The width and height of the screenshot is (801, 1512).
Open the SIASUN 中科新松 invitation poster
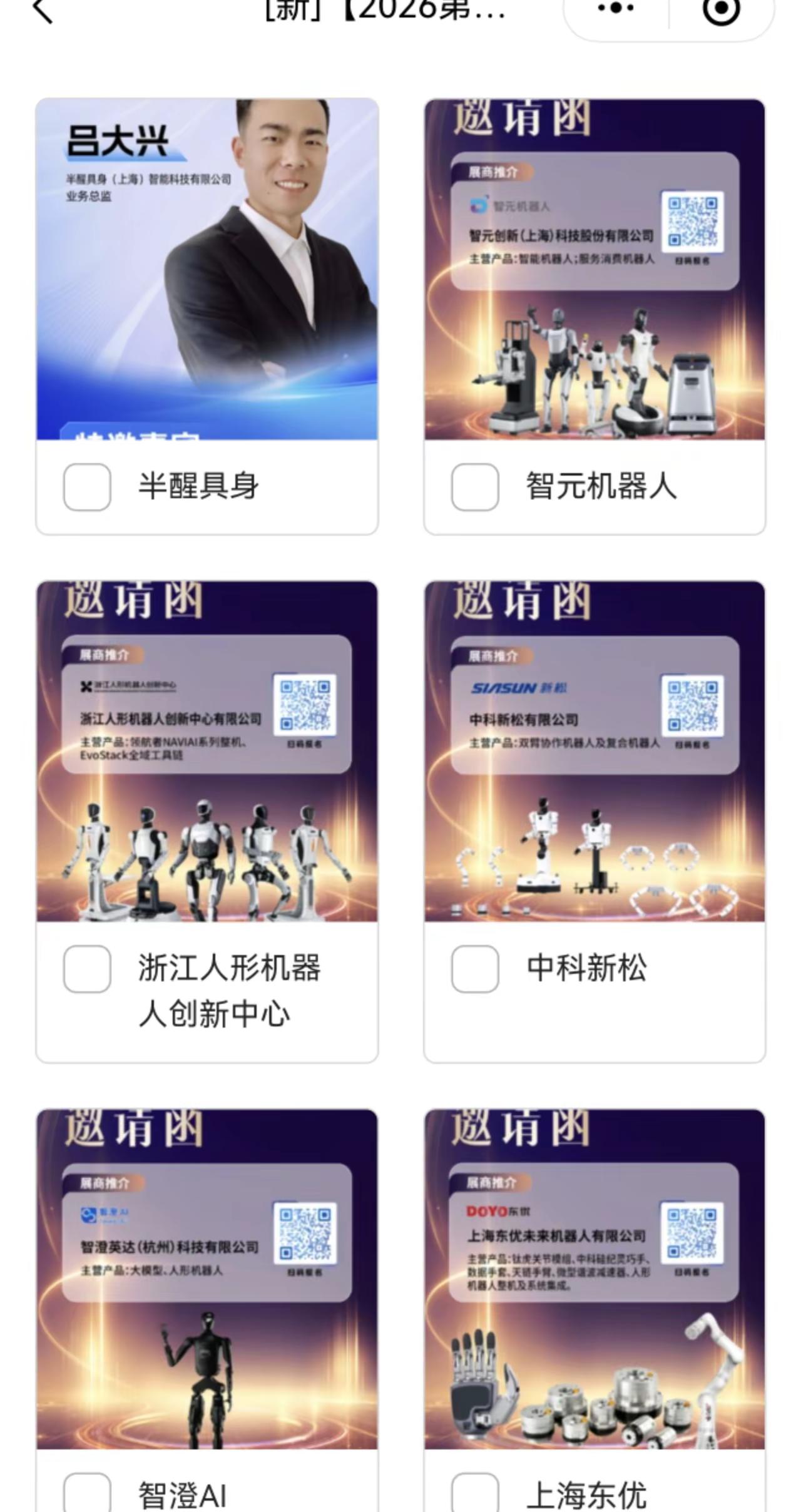click(594, 752)
